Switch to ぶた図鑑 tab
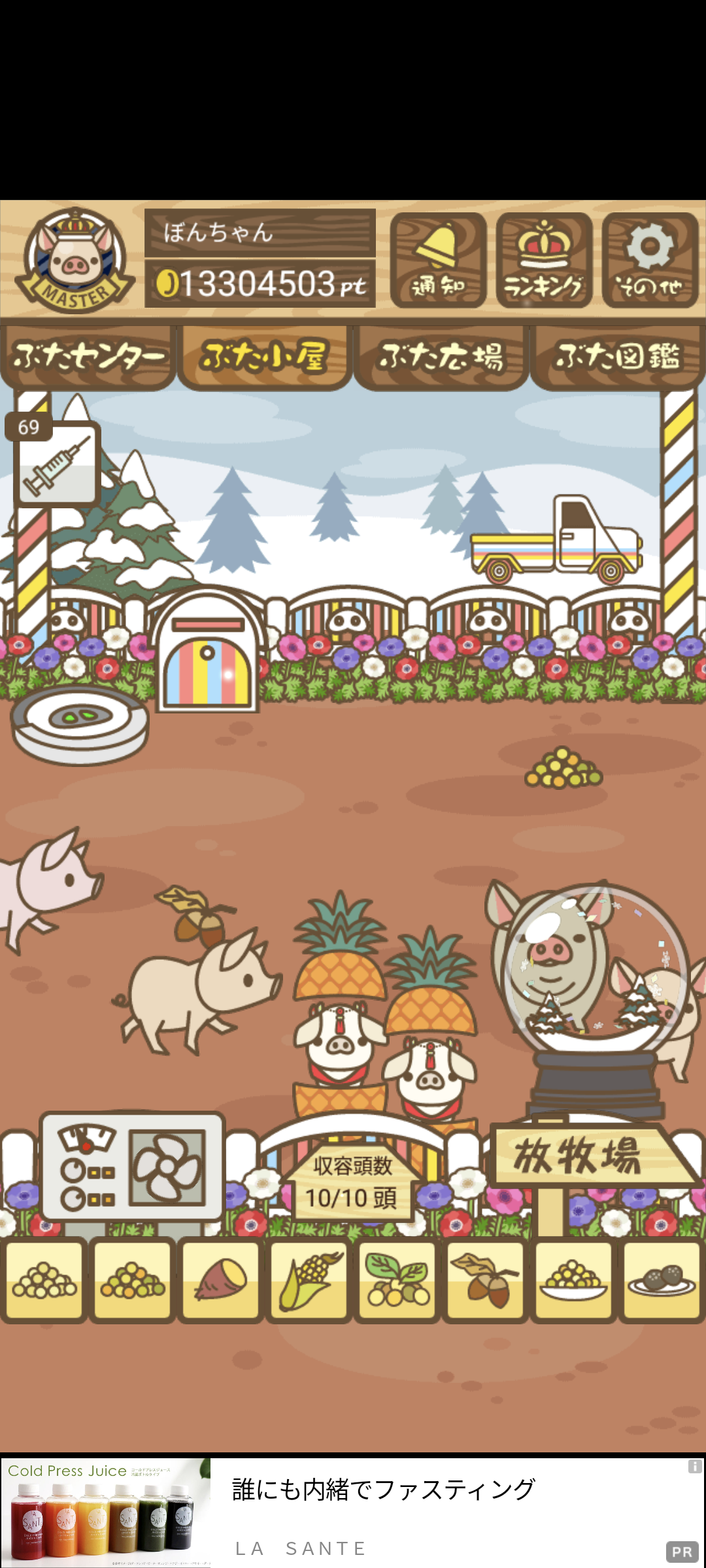This screenshot has height=1568, width=706. click(618, 357)
